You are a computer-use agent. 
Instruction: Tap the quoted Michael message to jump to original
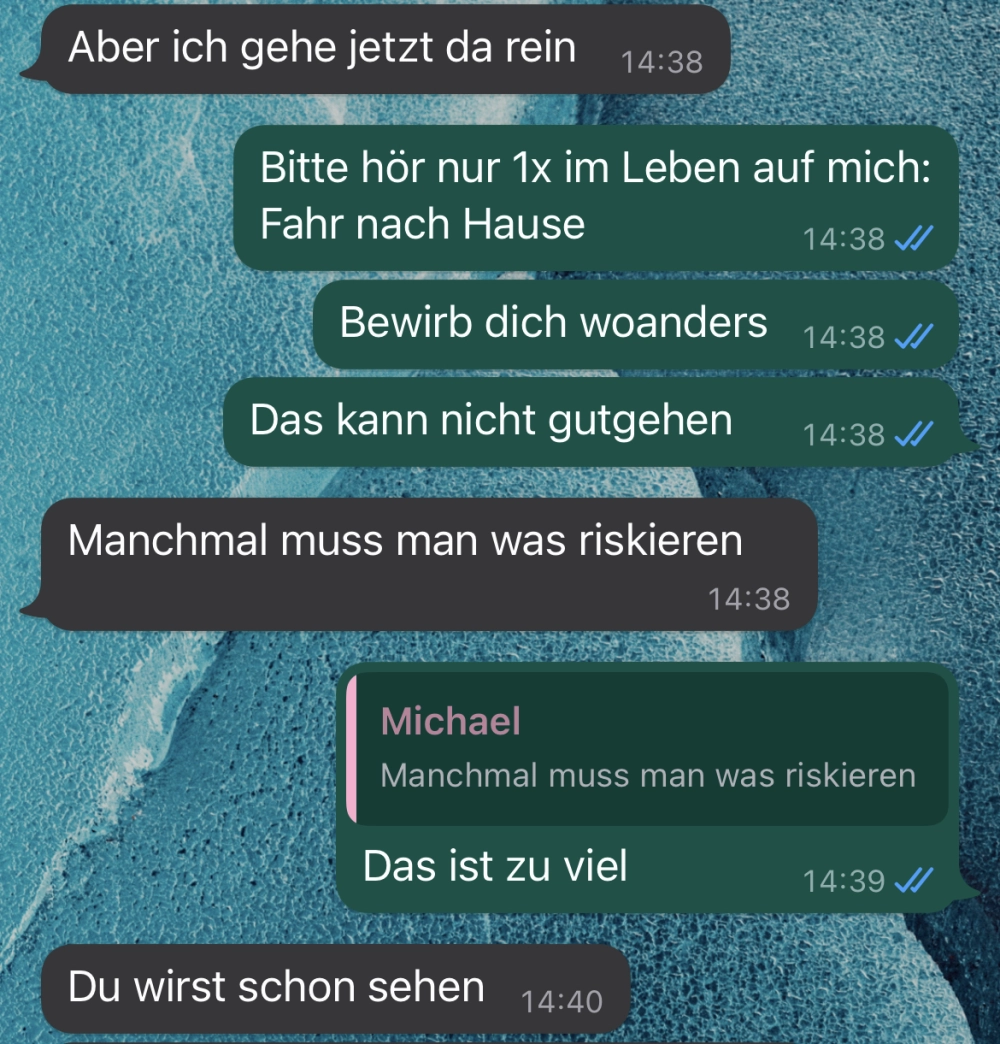(x=647, y=749)
